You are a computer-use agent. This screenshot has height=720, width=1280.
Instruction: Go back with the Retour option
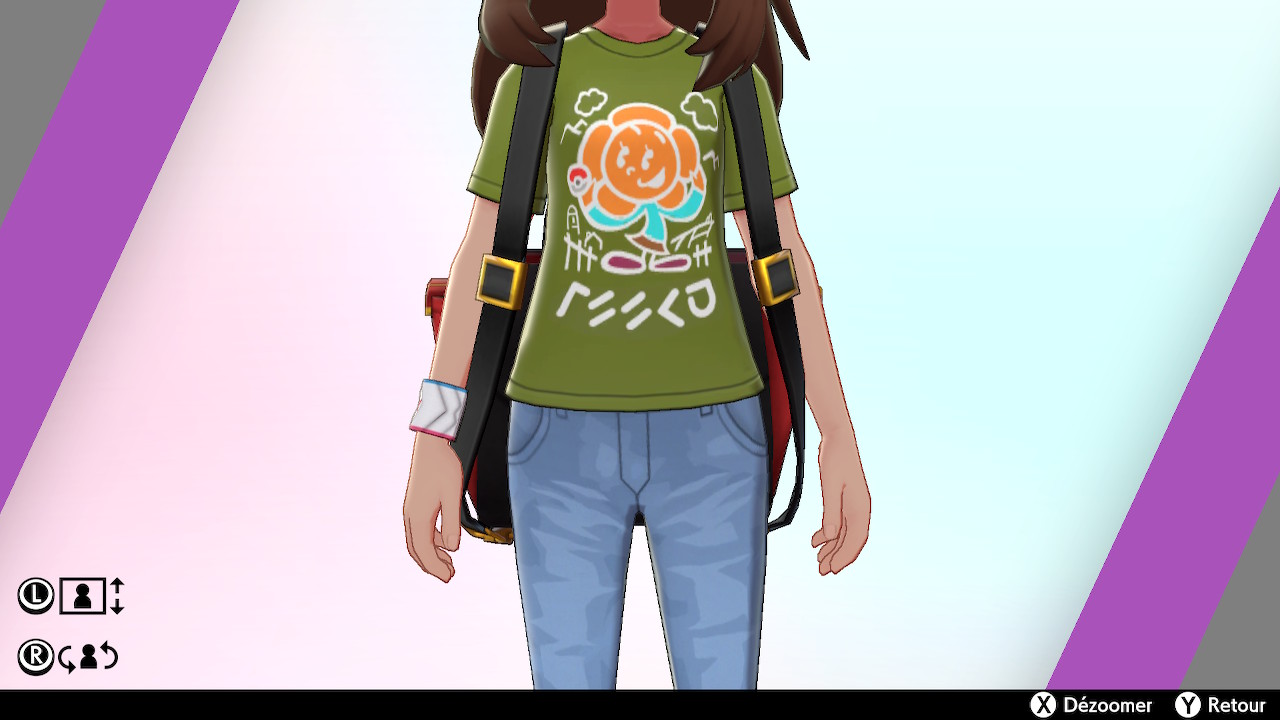[1221, 705]
